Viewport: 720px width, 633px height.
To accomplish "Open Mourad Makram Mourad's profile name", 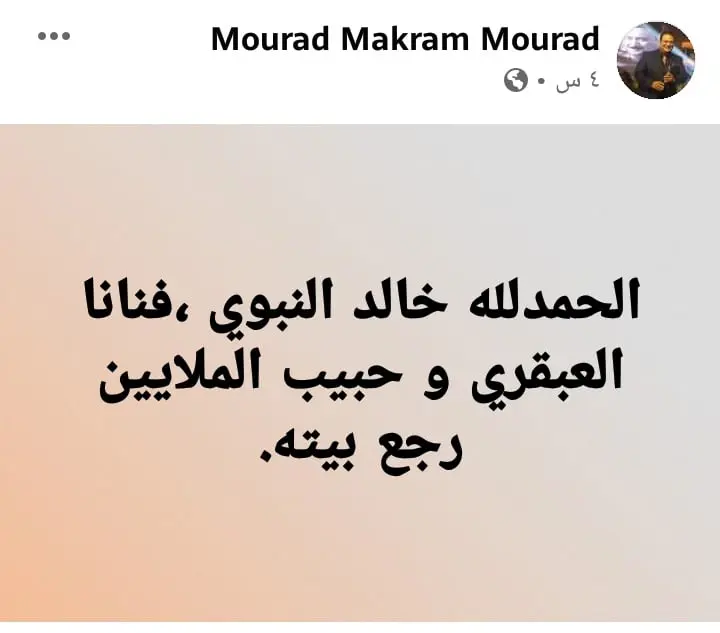I will 405,39.
